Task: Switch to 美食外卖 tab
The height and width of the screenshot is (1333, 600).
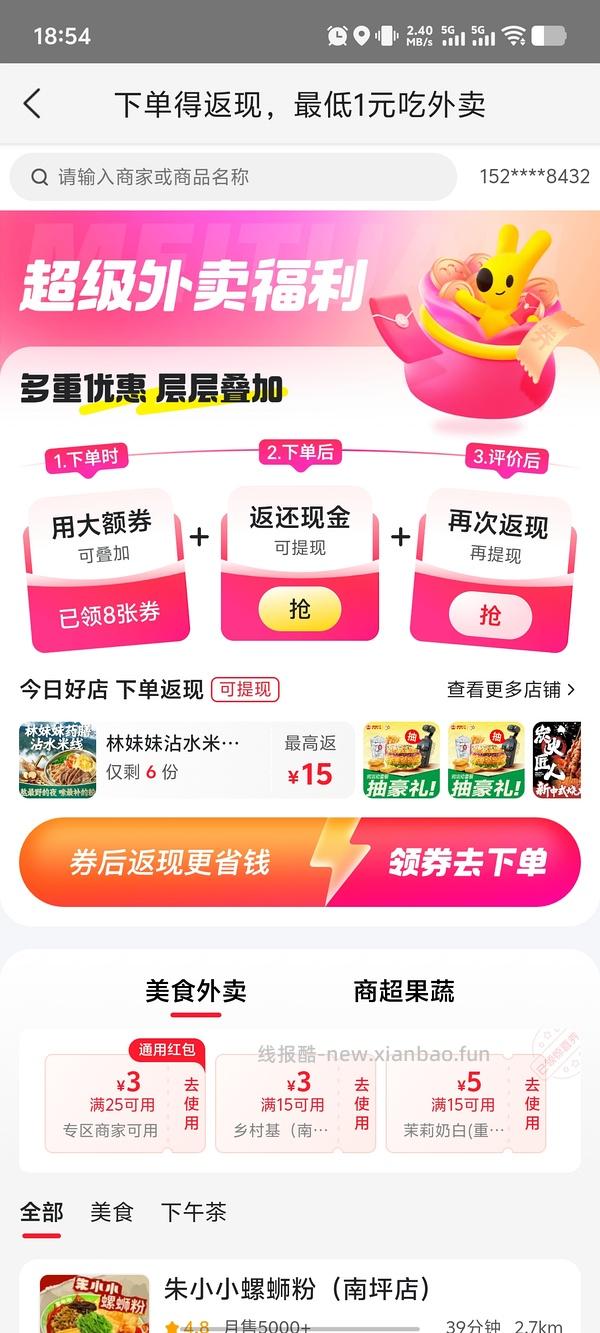Action: [196, 991]
